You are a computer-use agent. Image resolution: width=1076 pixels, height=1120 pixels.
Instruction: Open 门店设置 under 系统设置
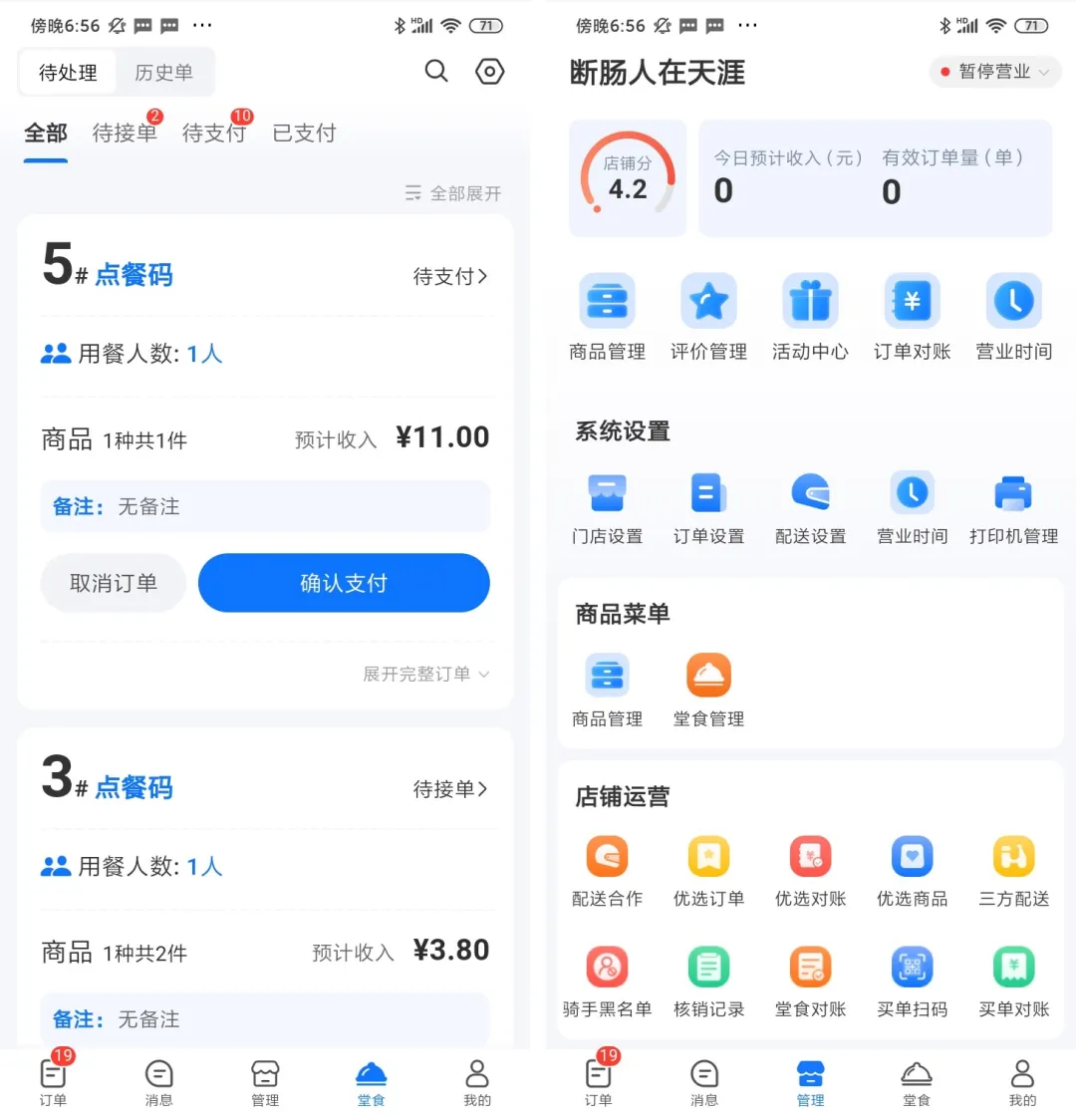click(607, 508)
